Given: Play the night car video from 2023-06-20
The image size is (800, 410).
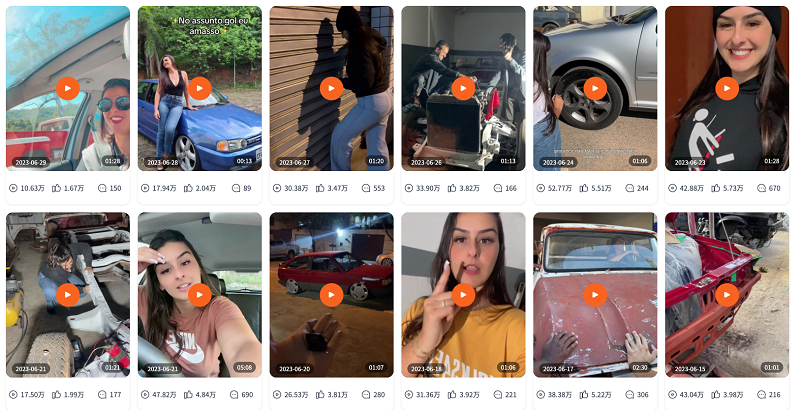Looking at the screenshot, I should click(332, 294).
